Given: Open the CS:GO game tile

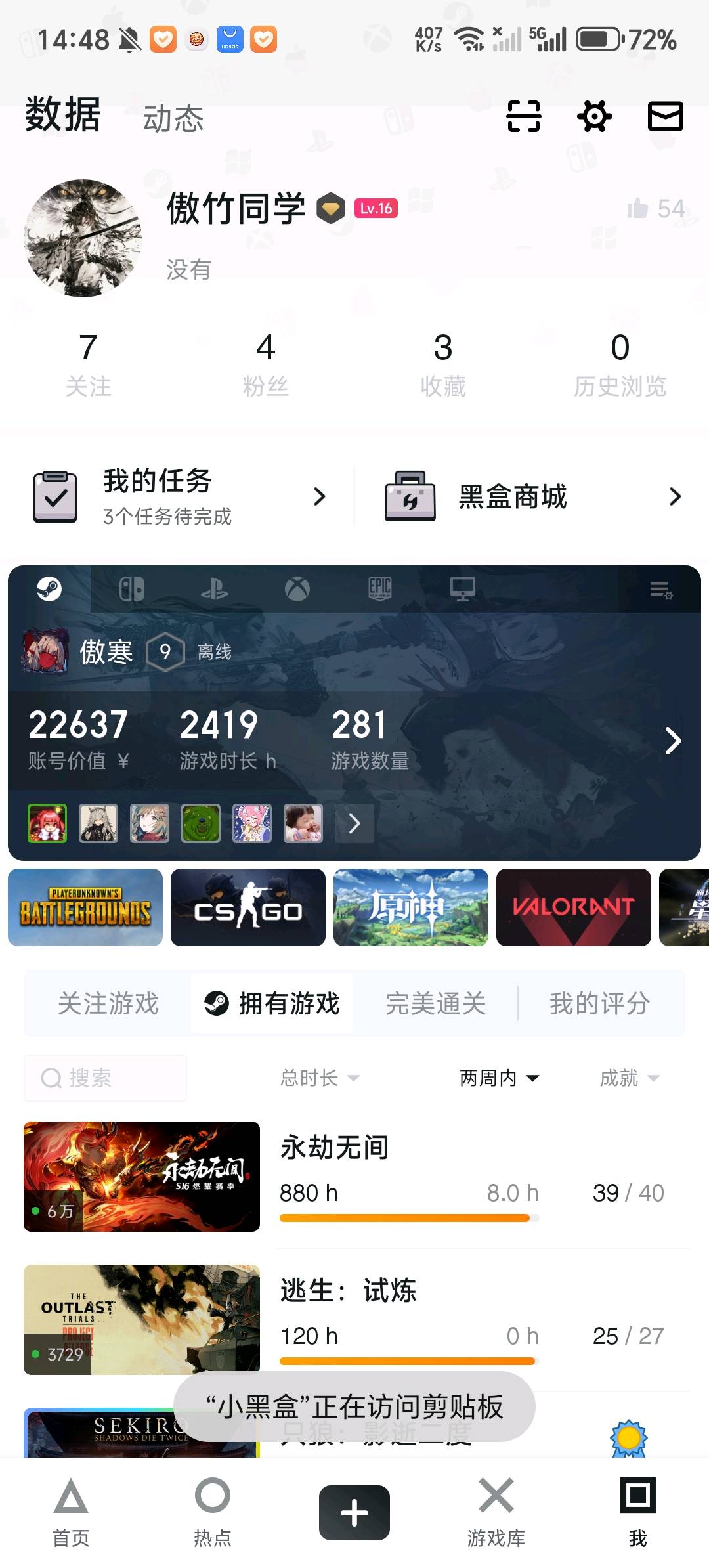Looking at the screenshot, I should tap(248, 907).
